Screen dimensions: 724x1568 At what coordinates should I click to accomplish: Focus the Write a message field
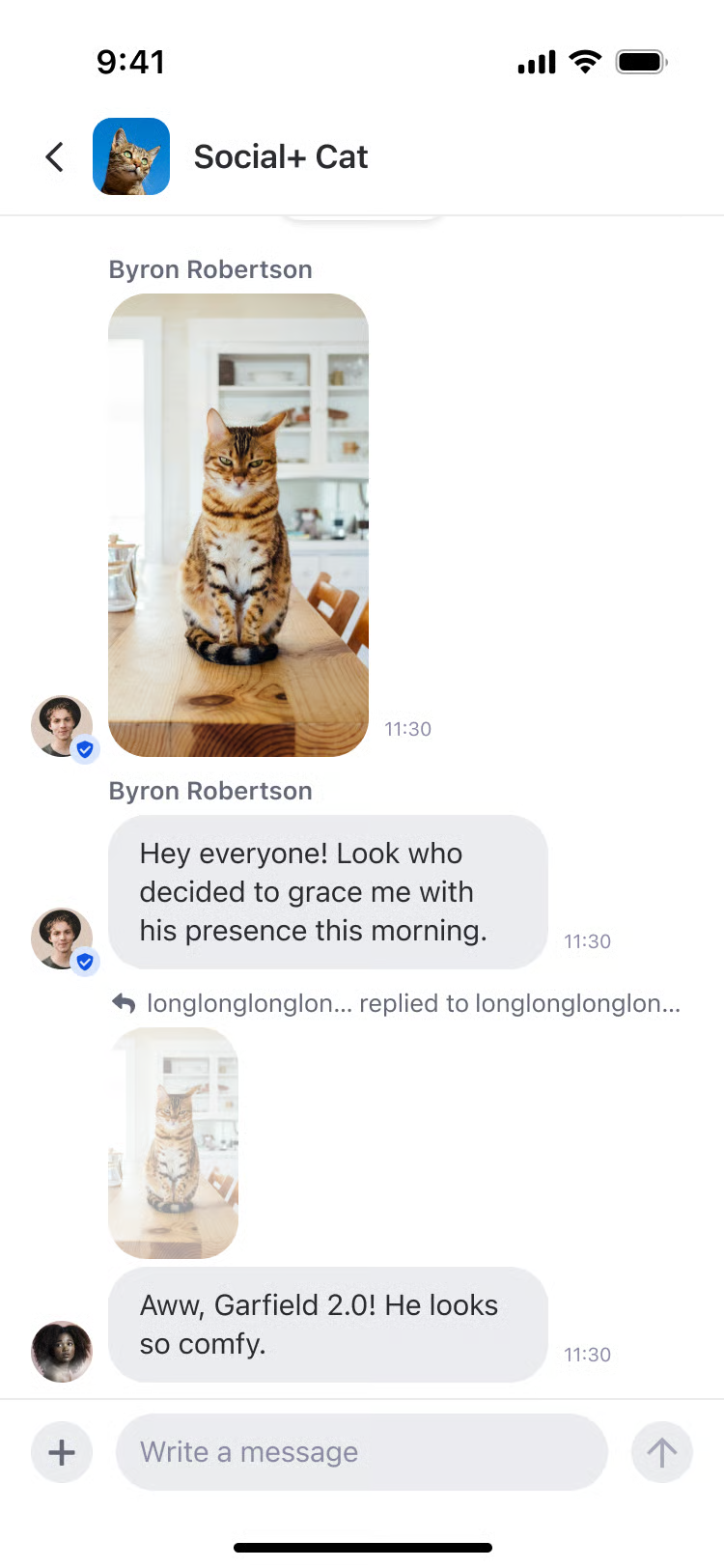[362, 1452]
